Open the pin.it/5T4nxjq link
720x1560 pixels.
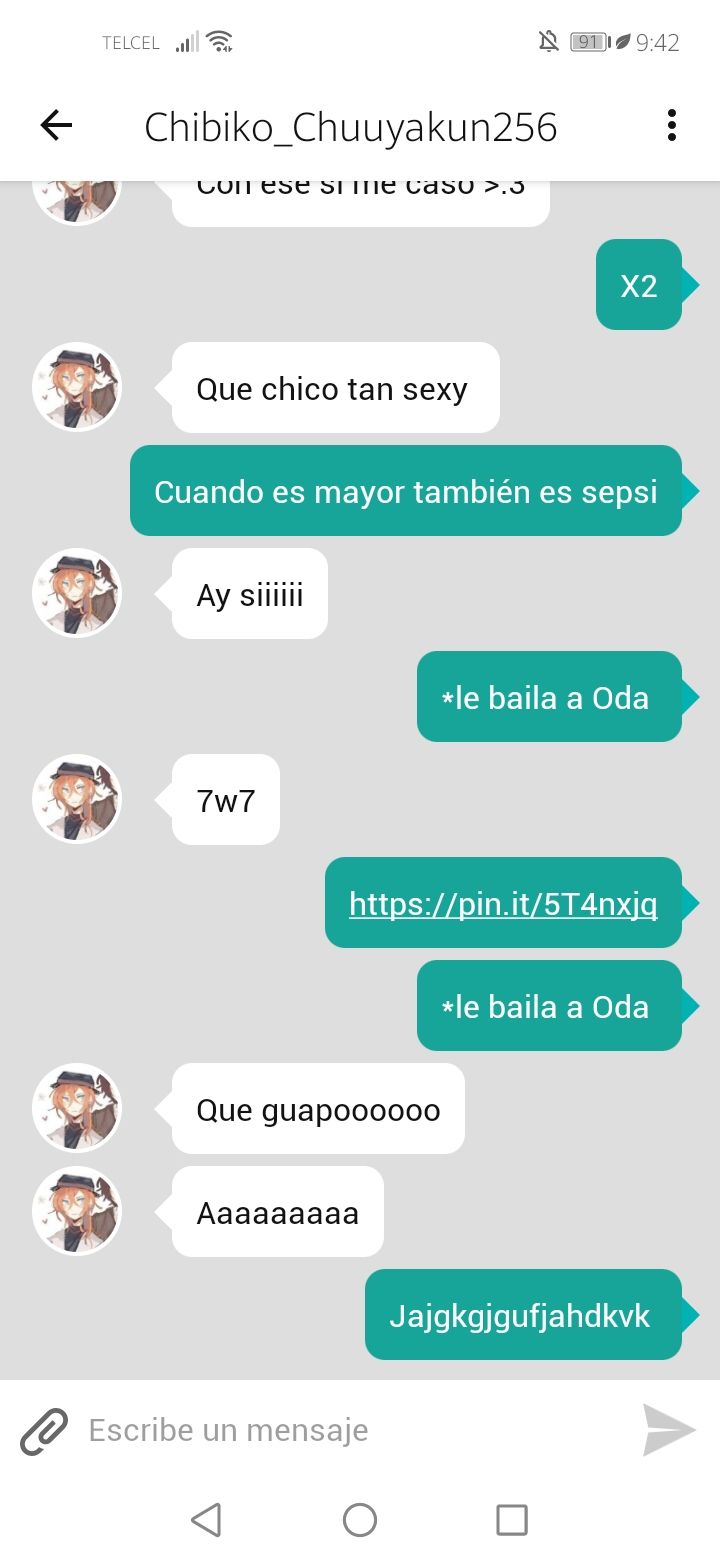503,904
